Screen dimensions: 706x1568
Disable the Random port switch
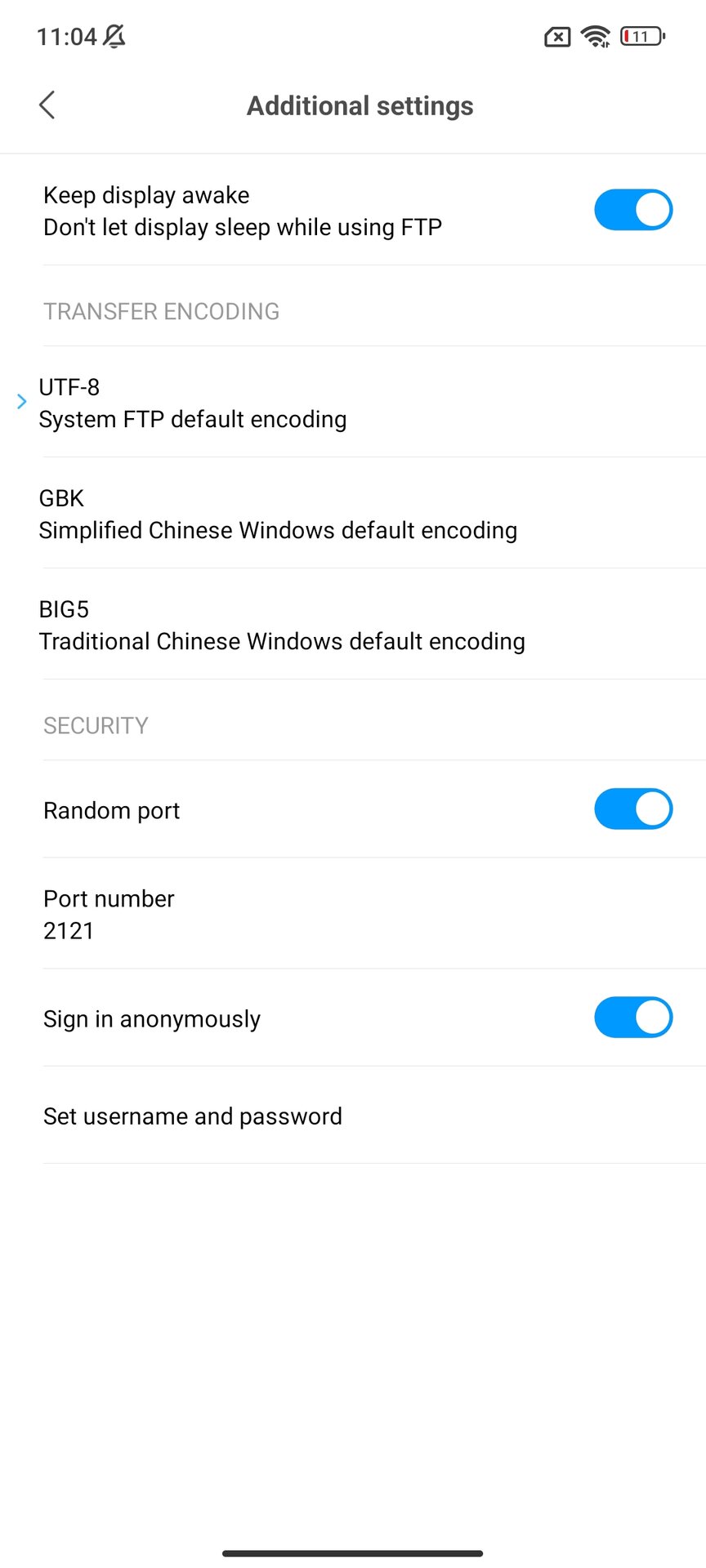633,808
